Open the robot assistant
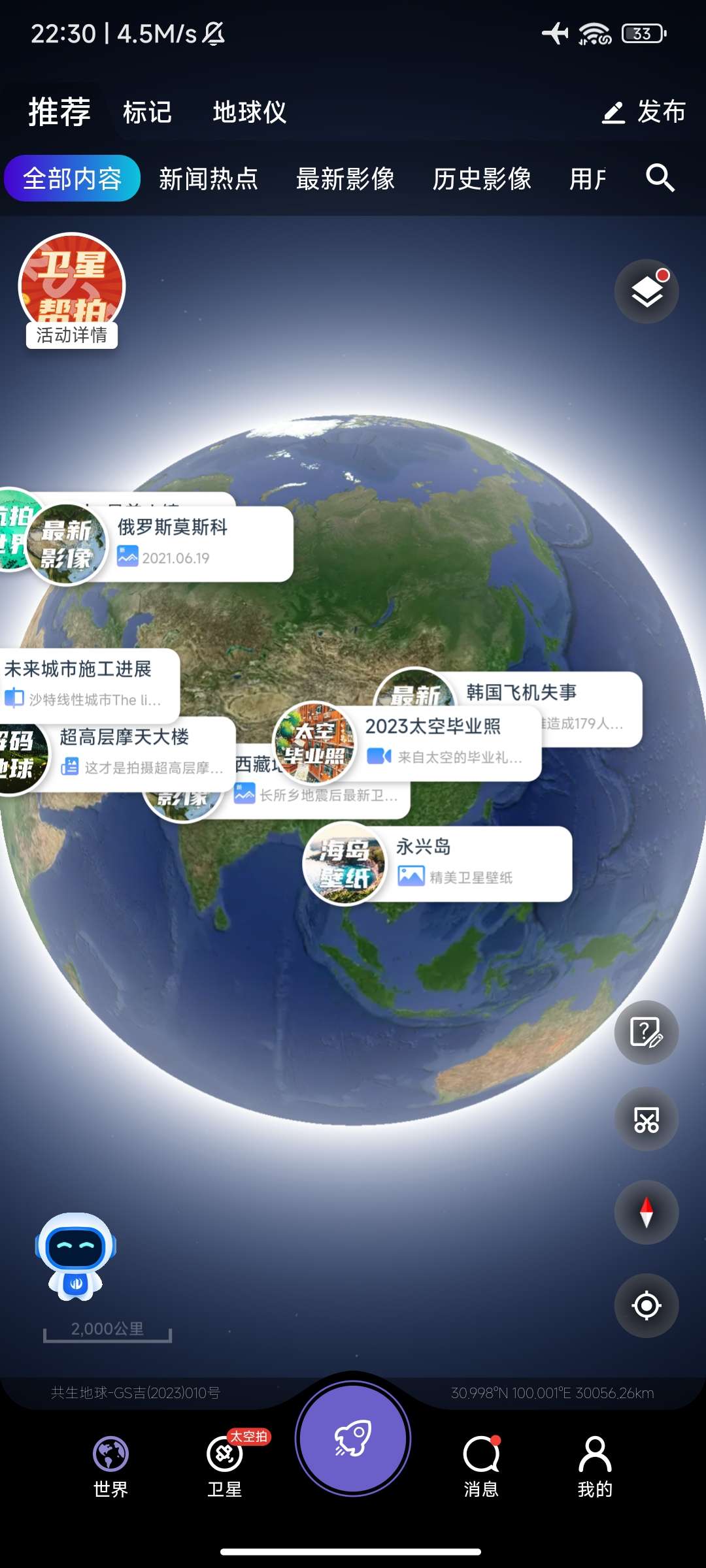The image size is (706, 1568). (76, 1256)
